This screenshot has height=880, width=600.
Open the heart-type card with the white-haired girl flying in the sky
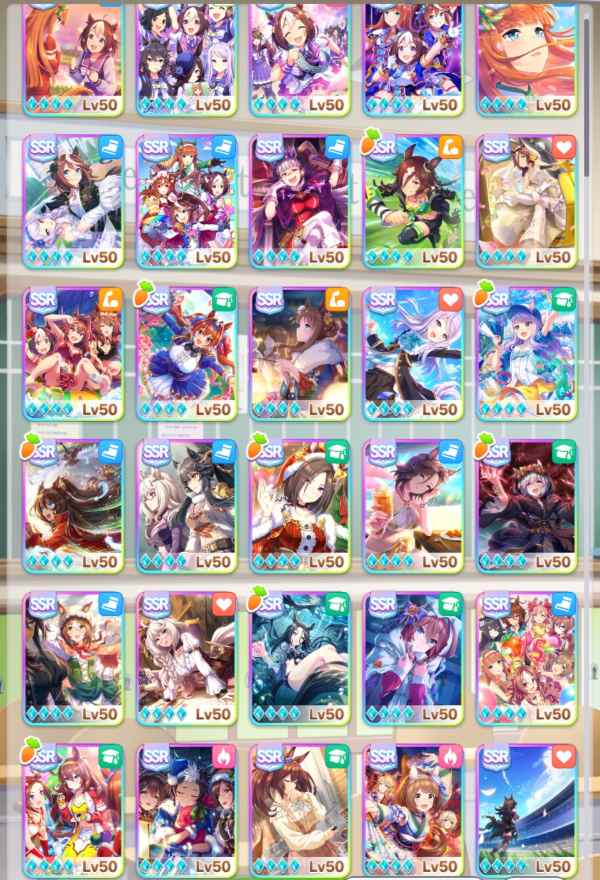click(x=413, y=353)
